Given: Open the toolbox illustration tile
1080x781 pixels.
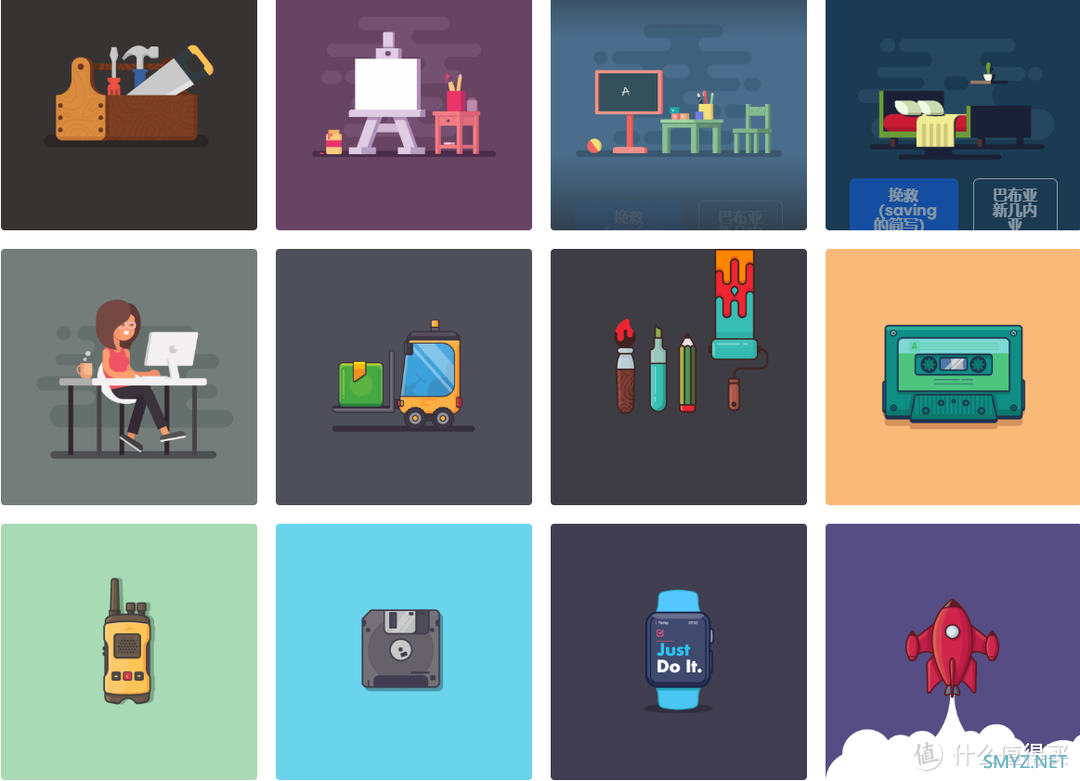Looking at the screenshot, I should click(129, 100).
